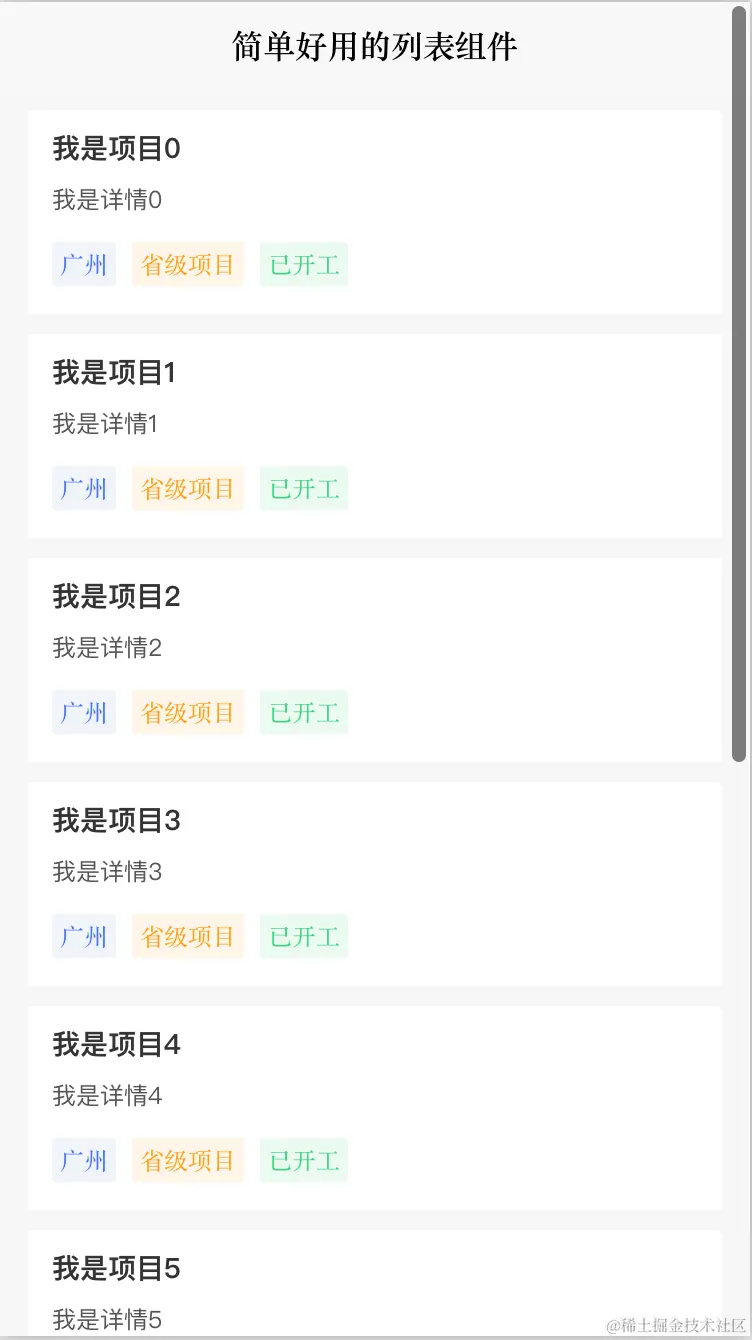Open details of 我是项目4
The height and width of the screenshot is (1340, 752).
tap(374, 1108)
